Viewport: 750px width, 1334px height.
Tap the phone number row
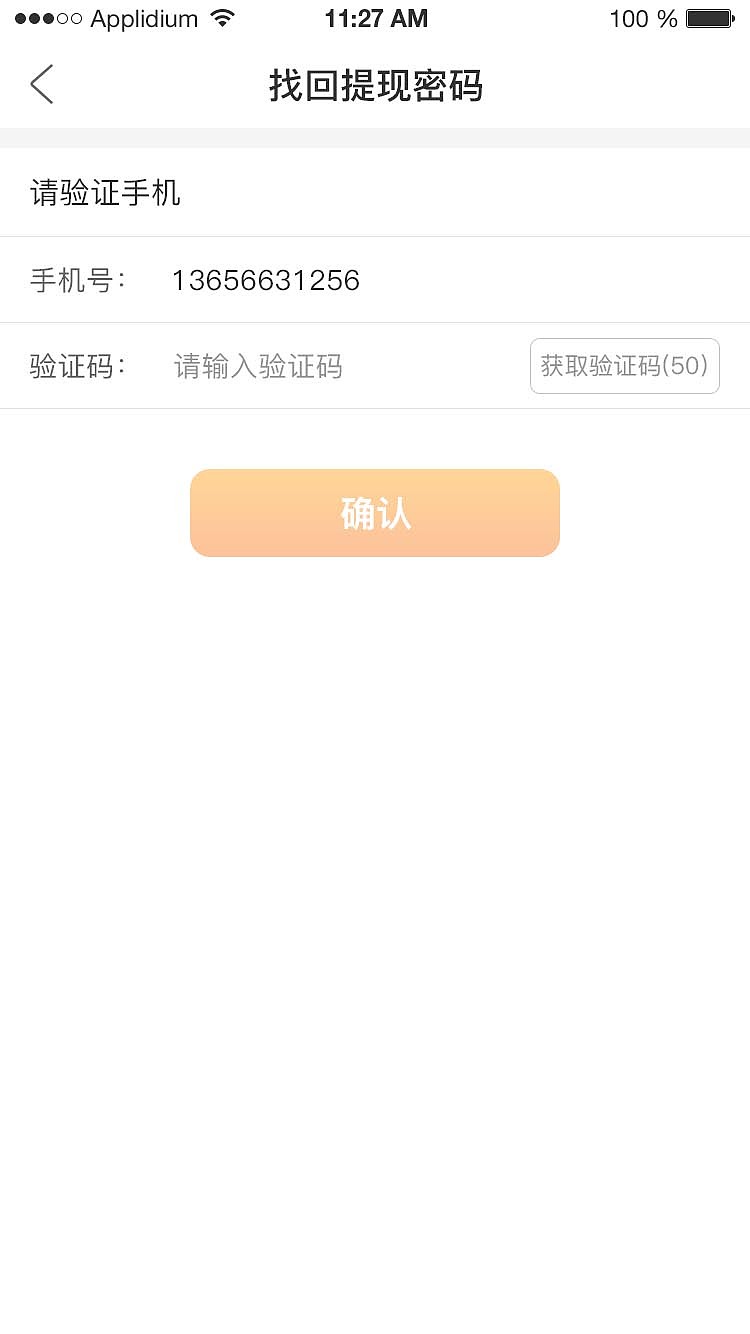(x=375, y=280)
